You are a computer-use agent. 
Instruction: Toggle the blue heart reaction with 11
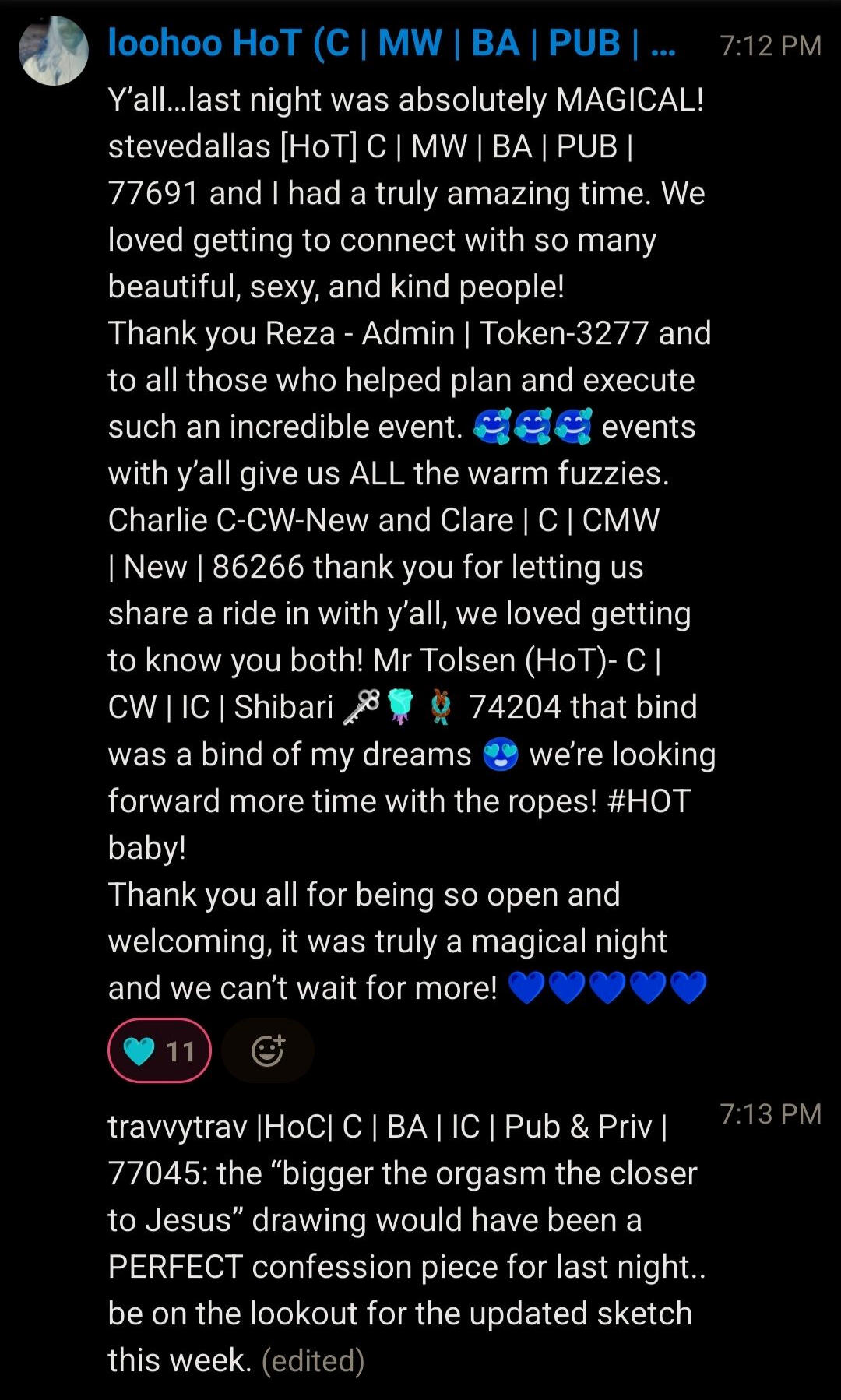click(x=160, y=1050)
